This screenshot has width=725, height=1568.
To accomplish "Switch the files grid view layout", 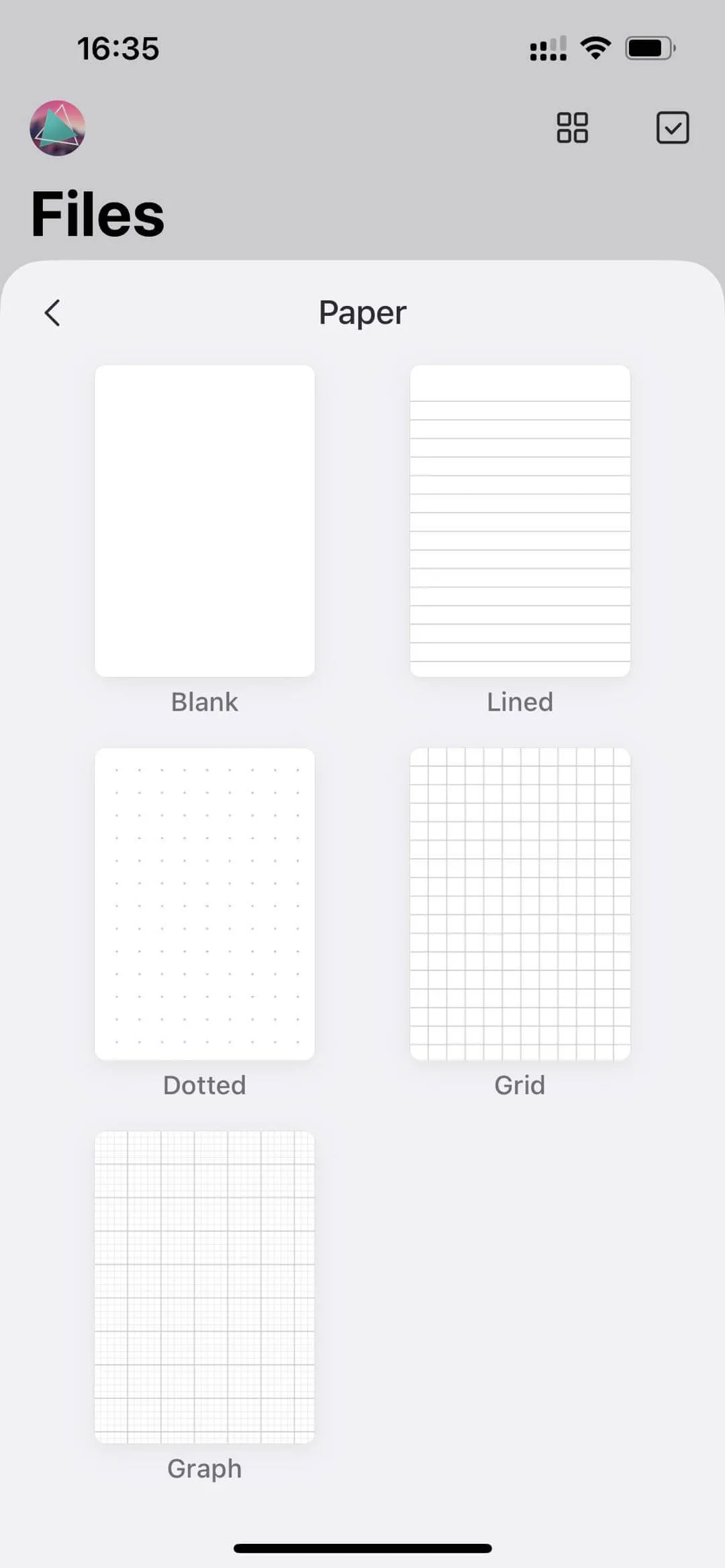I will pos(572,127).
